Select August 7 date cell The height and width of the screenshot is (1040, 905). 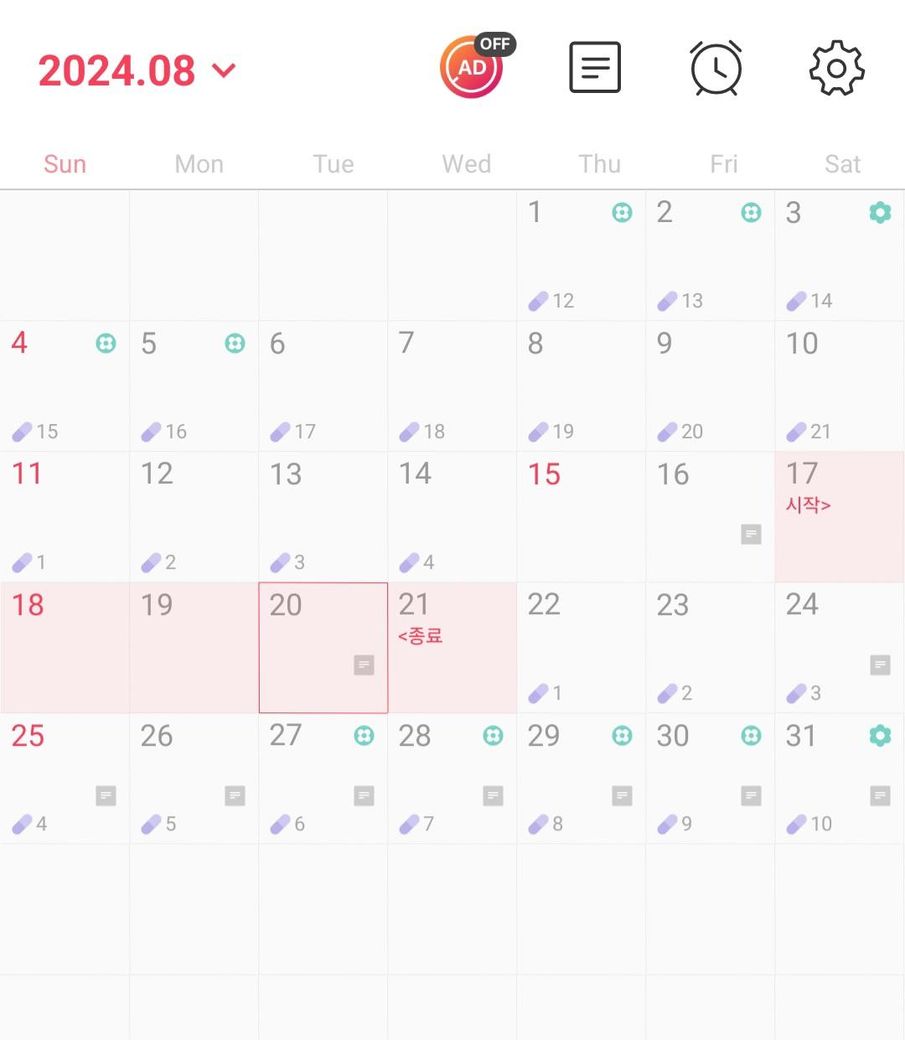tap(452, 386)
